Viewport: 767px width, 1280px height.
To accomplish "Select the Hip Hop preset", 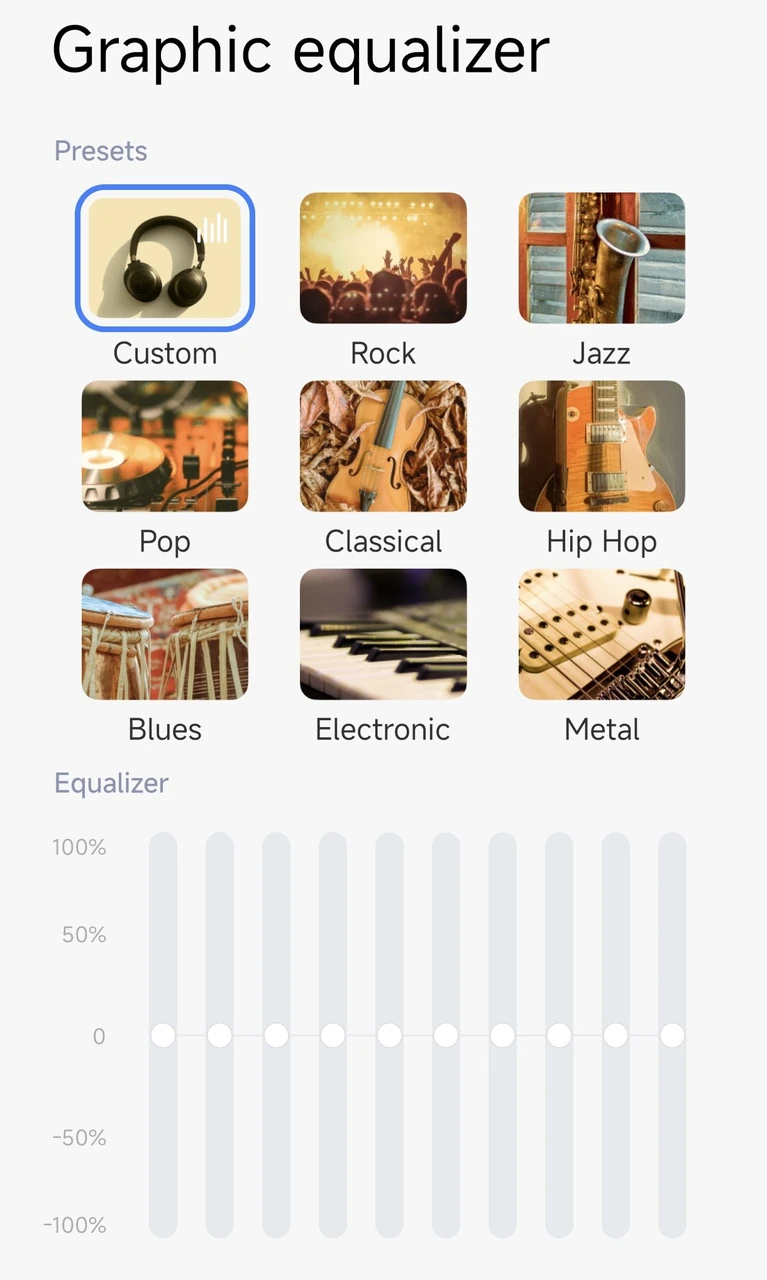I will point(601,446).
